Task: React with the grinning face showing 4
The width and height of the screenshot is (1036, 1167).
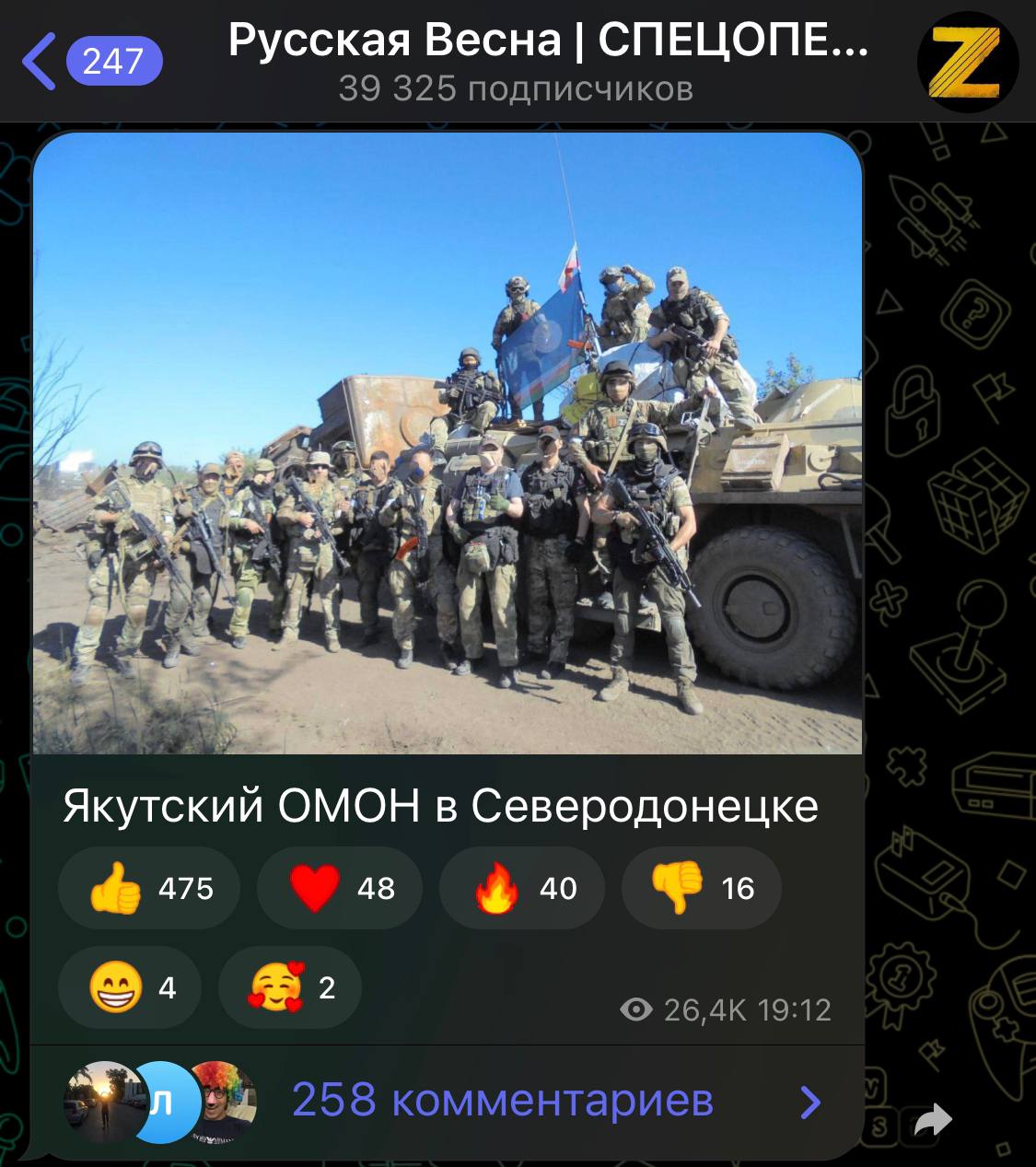Action: point(130,987)
